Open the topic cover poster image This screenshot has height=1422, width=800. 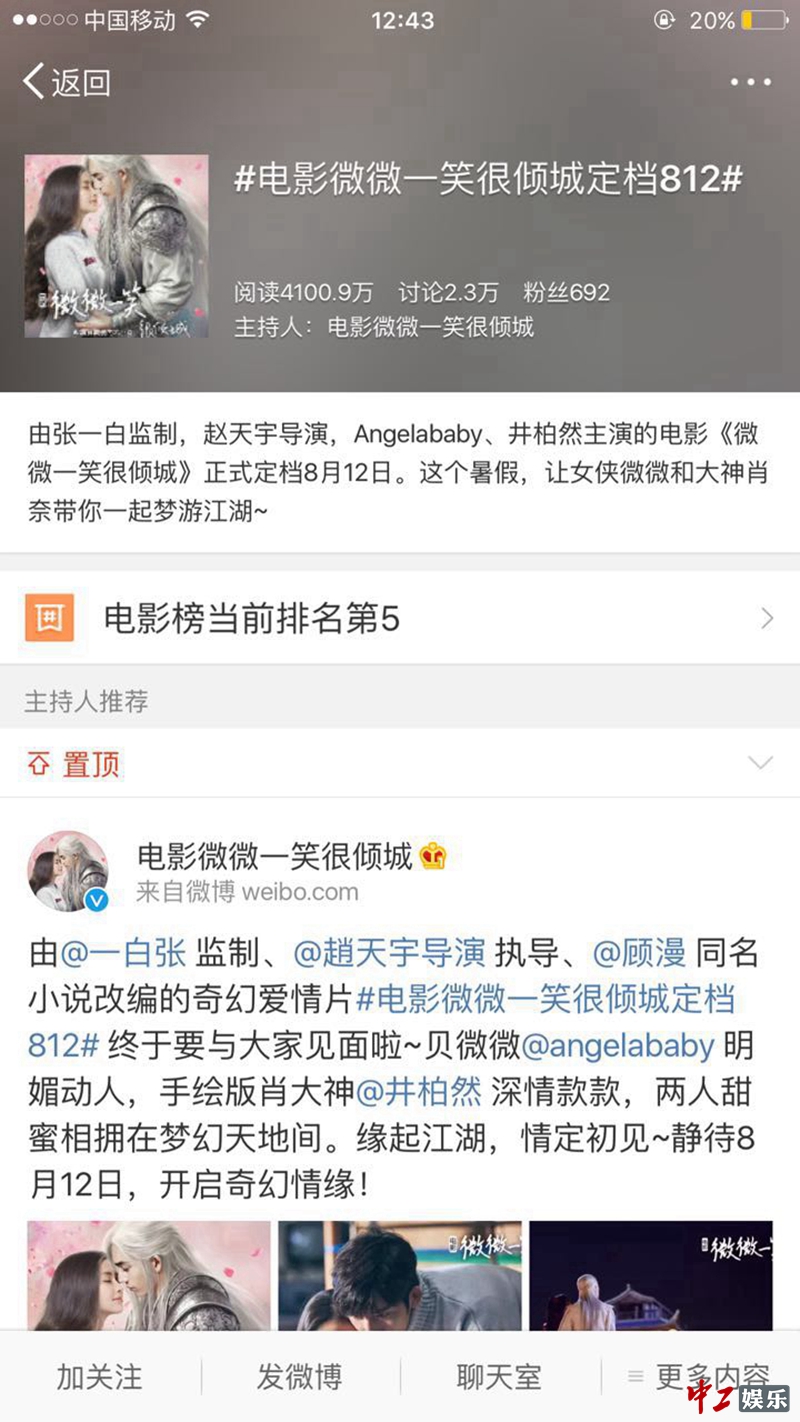click(x=116, y=246)
